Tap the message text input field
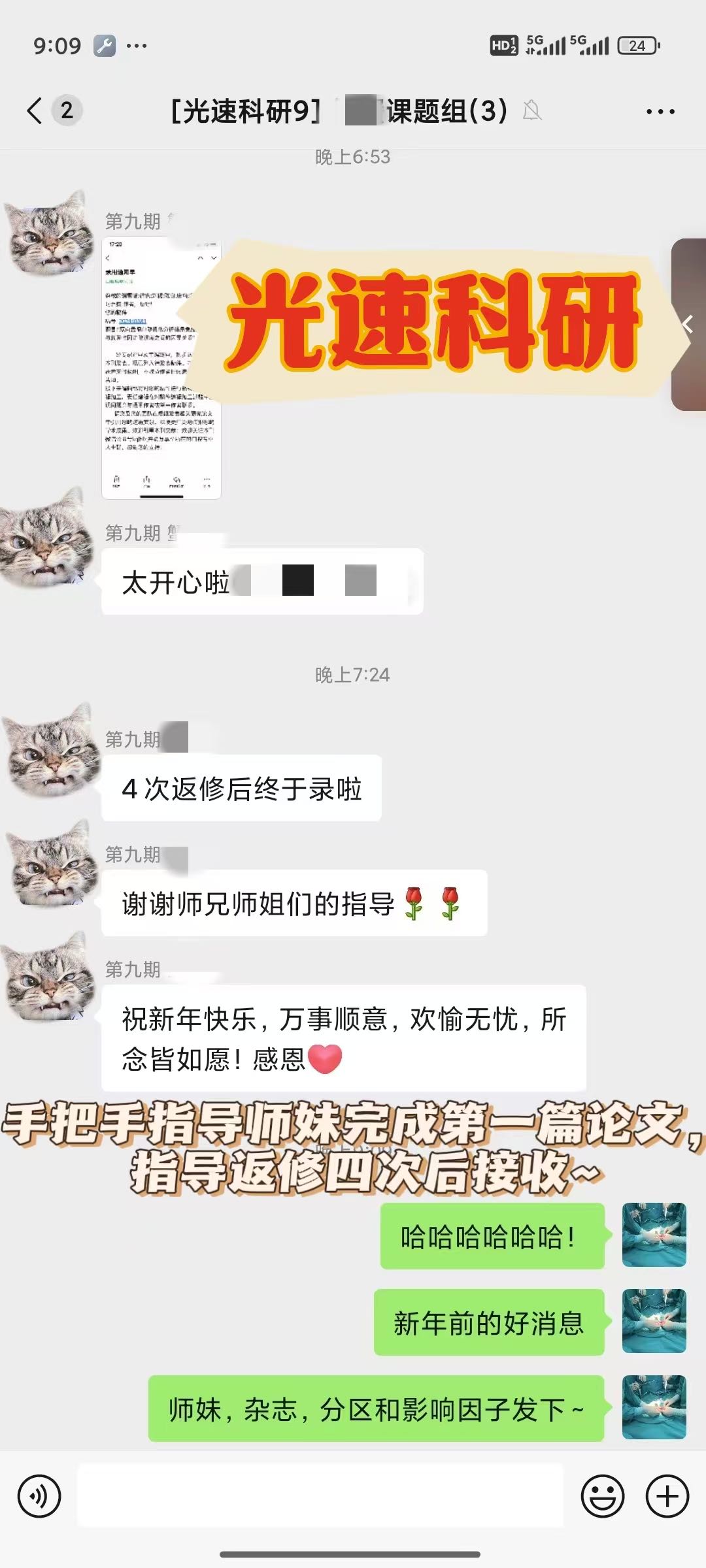This screenshot has height=1568, width=706. tap(320, 1495)
